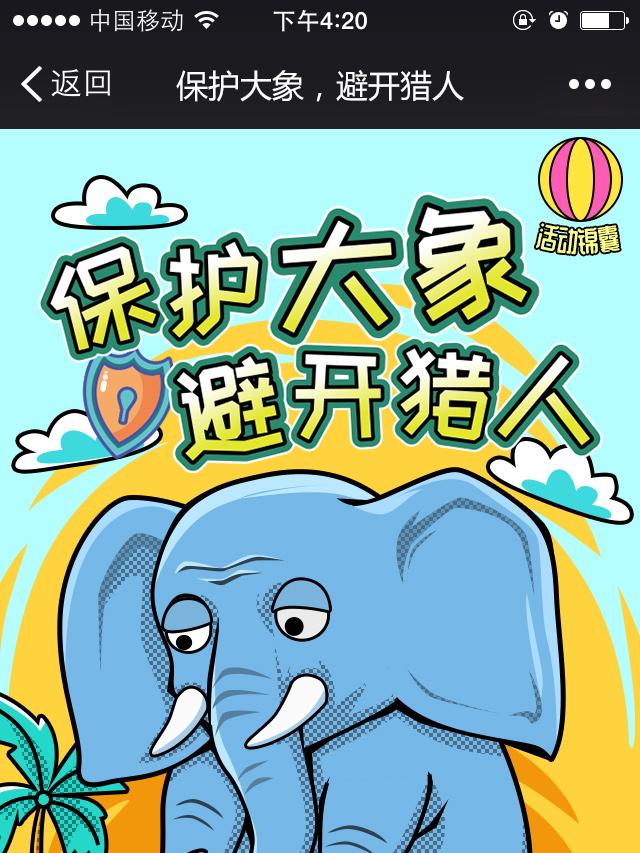Viewport: 640px width, 853px height.
Task: Open the three-dot more options menu
Action: (x=589, y=85)
